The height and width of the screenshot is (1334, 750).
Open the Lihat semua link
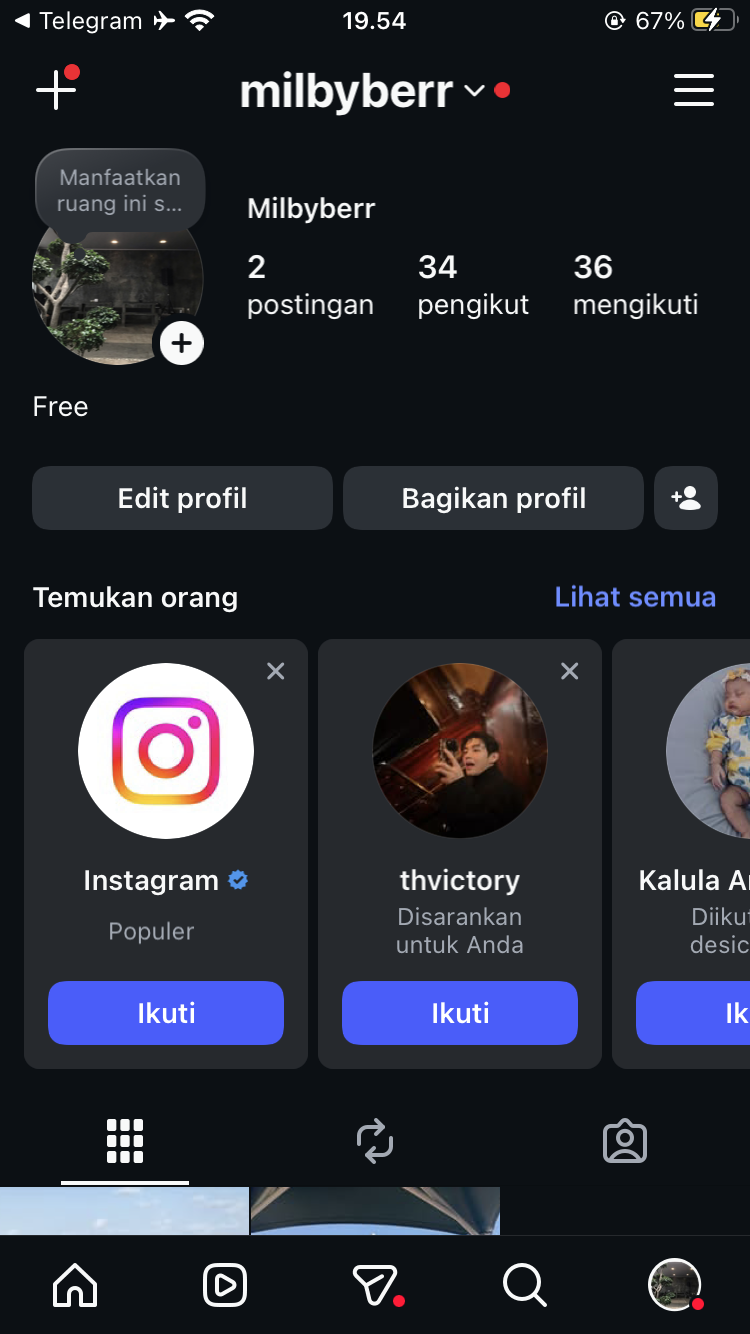pos(635,597)
